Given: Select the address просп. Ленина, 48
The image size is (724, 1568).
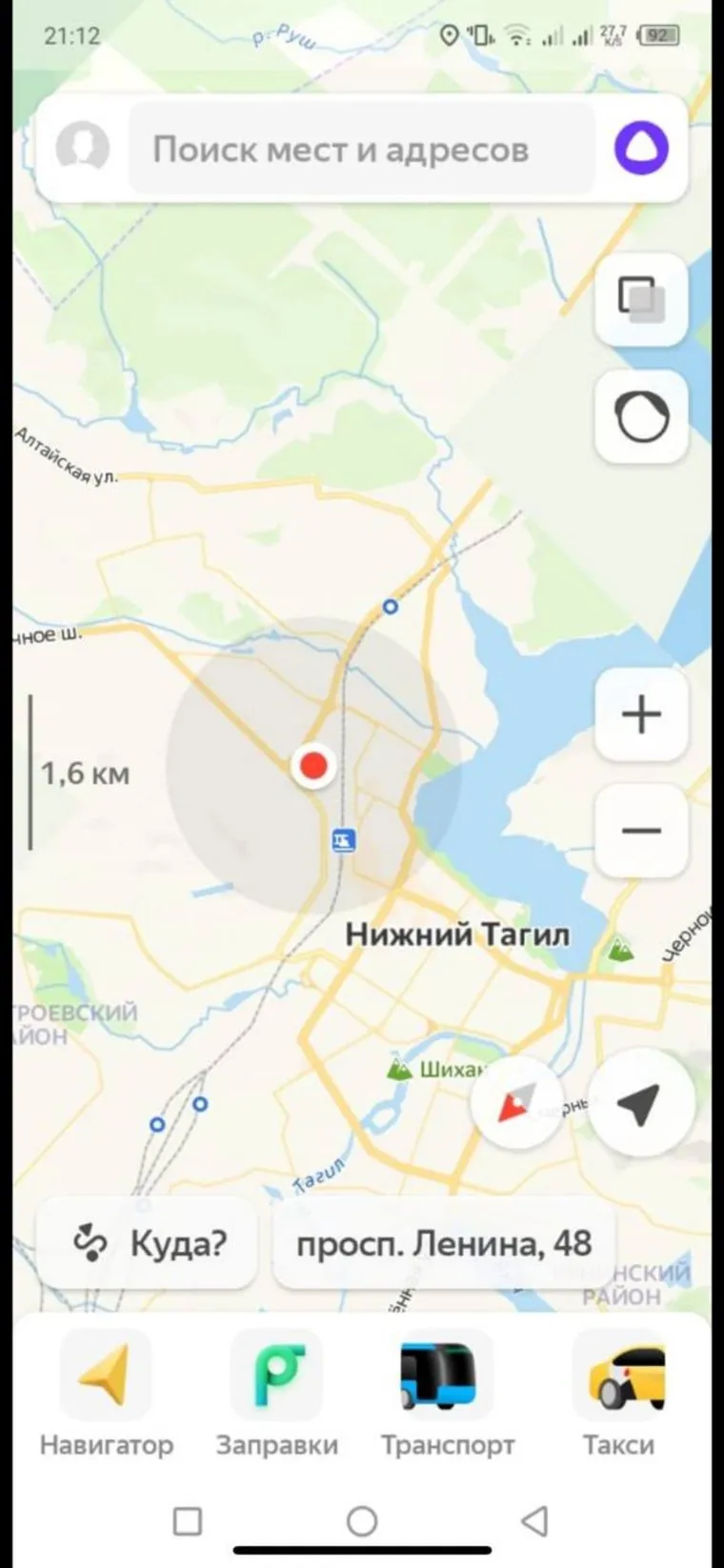Looking at the screenshot, I should click(444, 1243).
